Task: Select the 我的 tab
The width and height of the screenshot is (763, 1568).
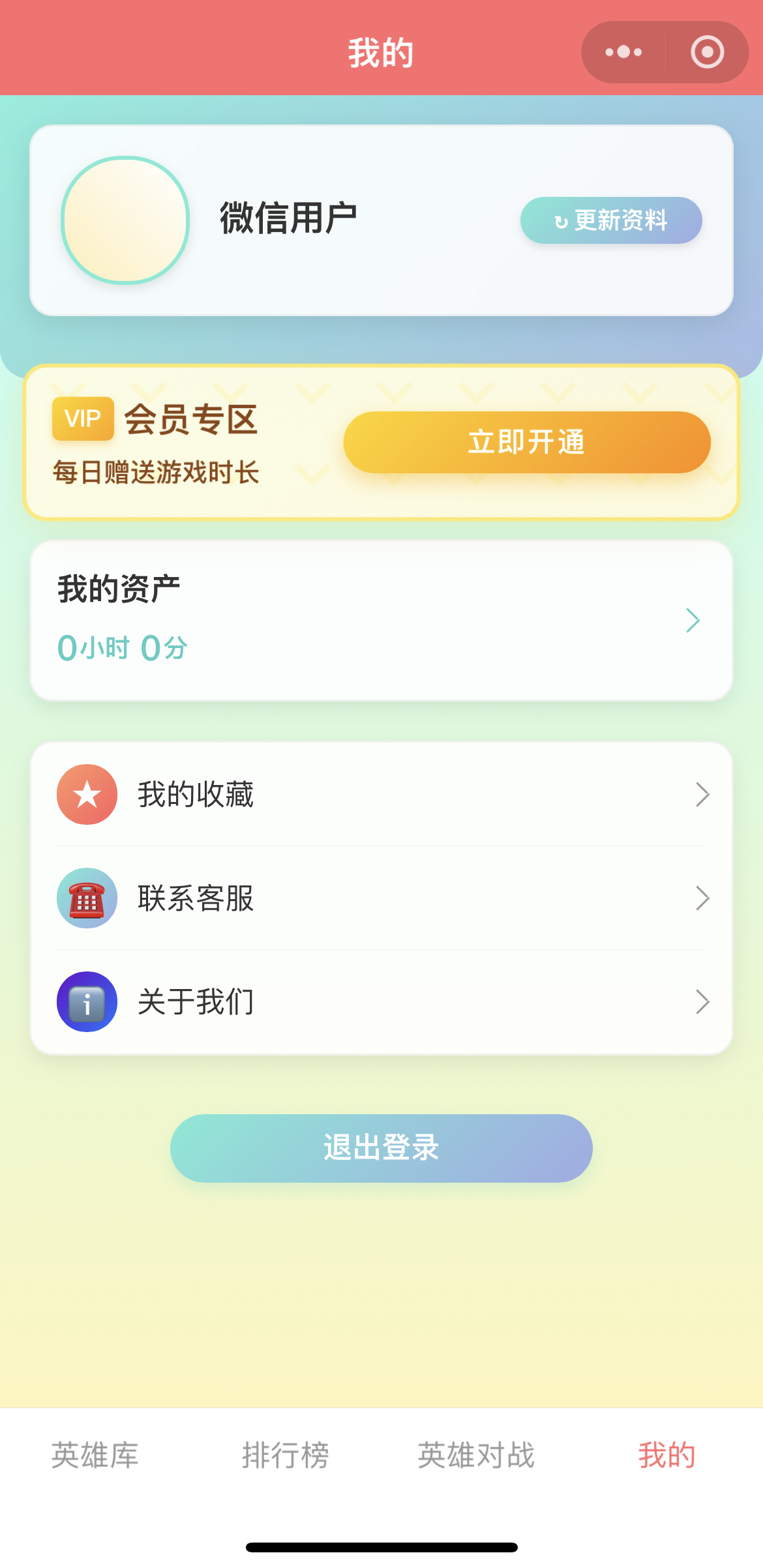Action: pyautogui.click(x=667, y=1455)
